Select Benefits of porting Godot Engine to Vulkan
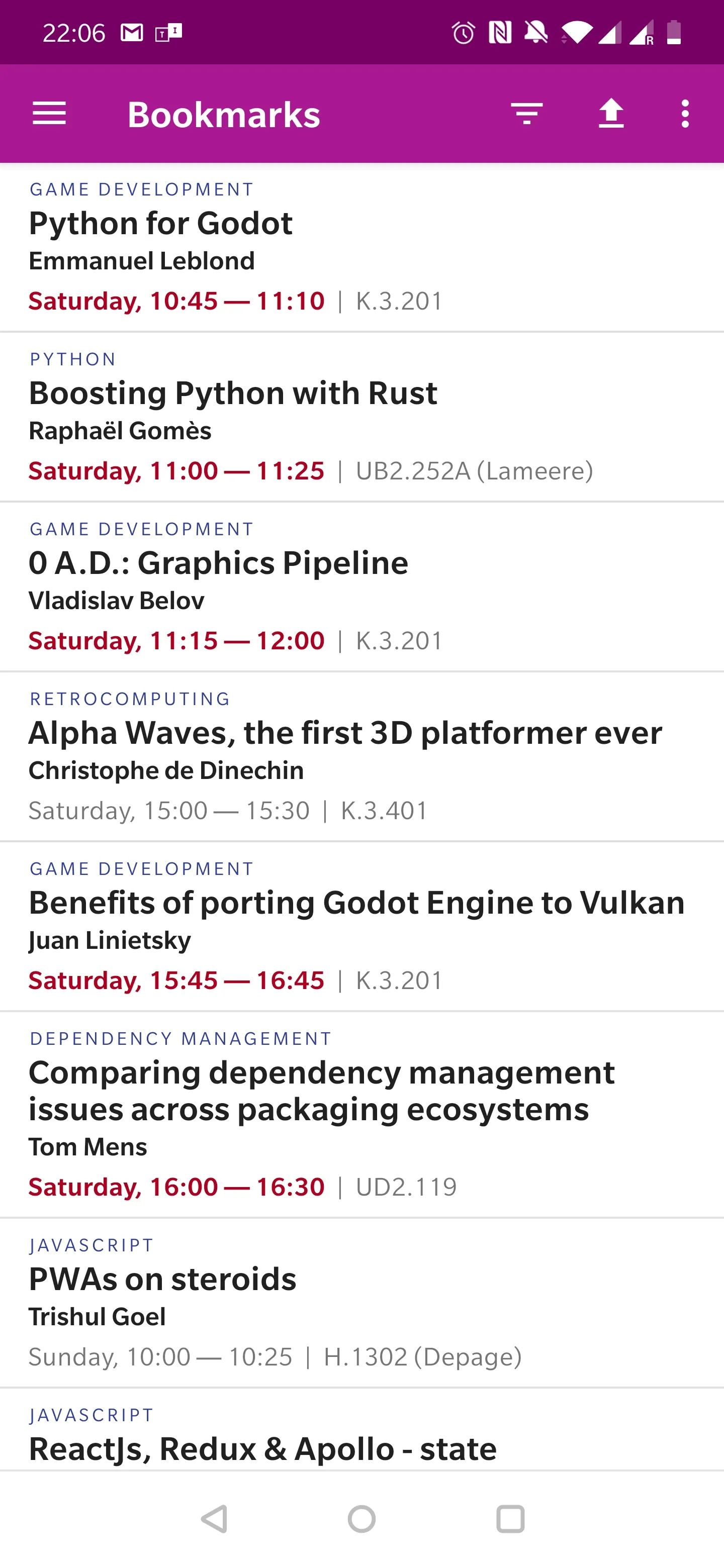 point(361,927)
